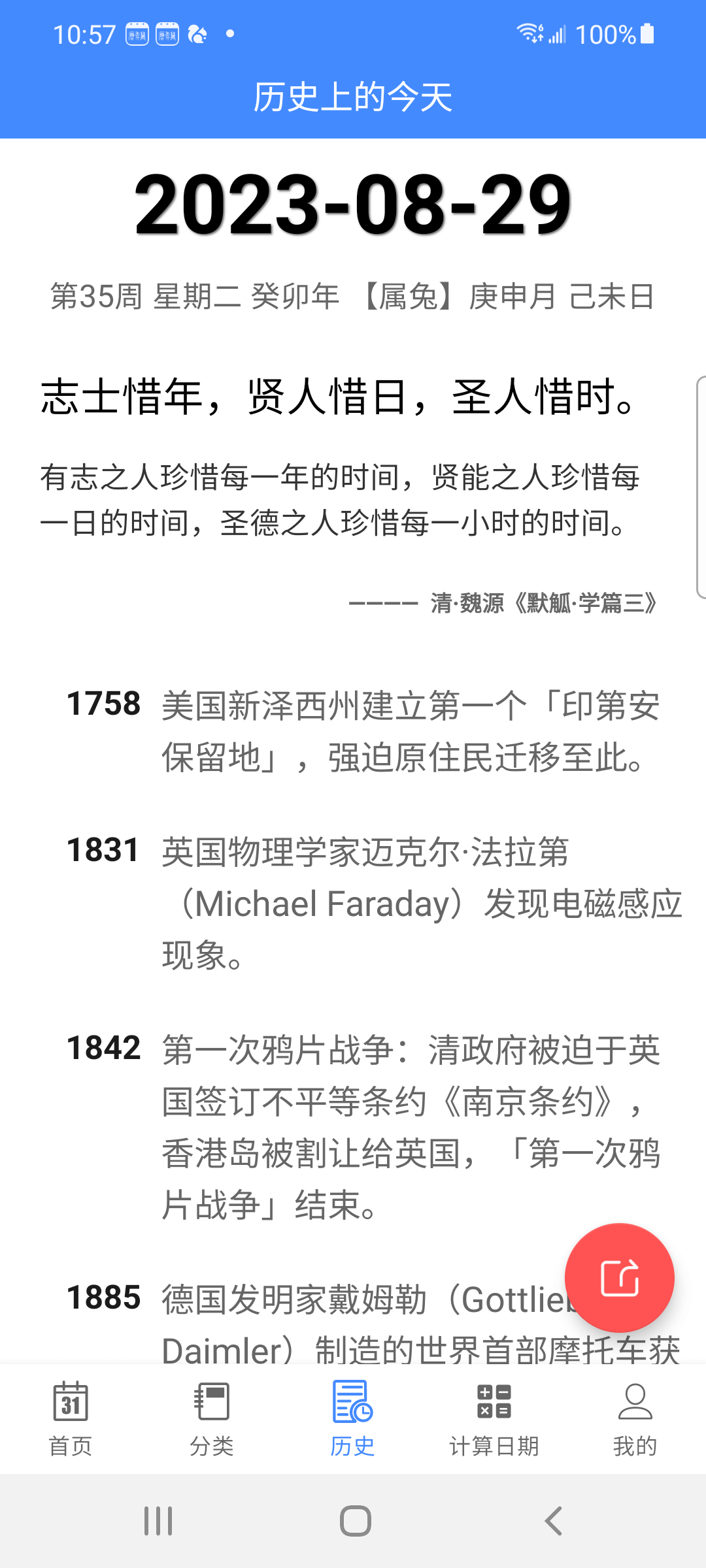Tap the red share floating button
The image size is (706, 1568).
tap(619, 1277)
